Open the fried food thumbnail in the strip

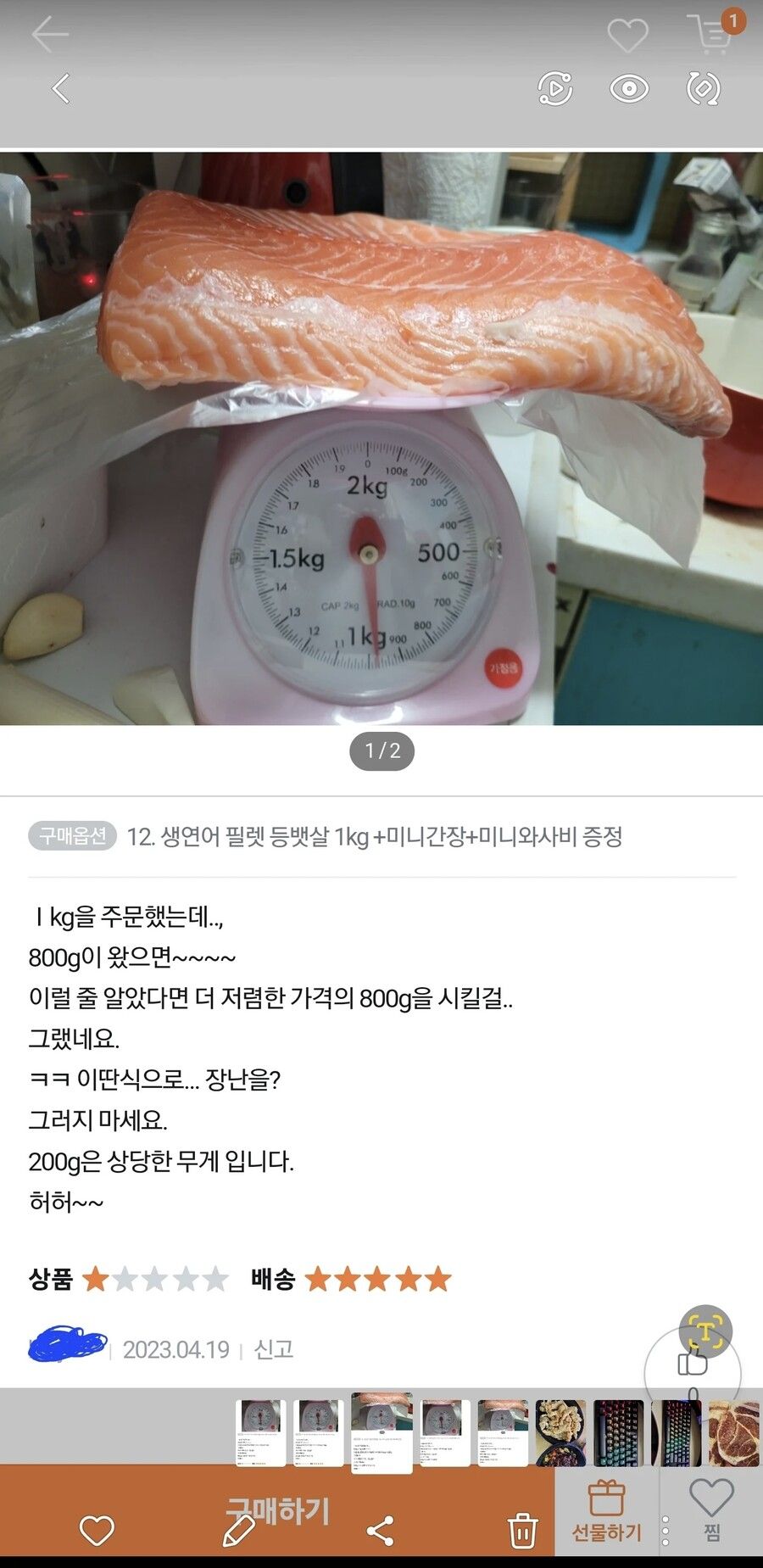pos(560,1433)
